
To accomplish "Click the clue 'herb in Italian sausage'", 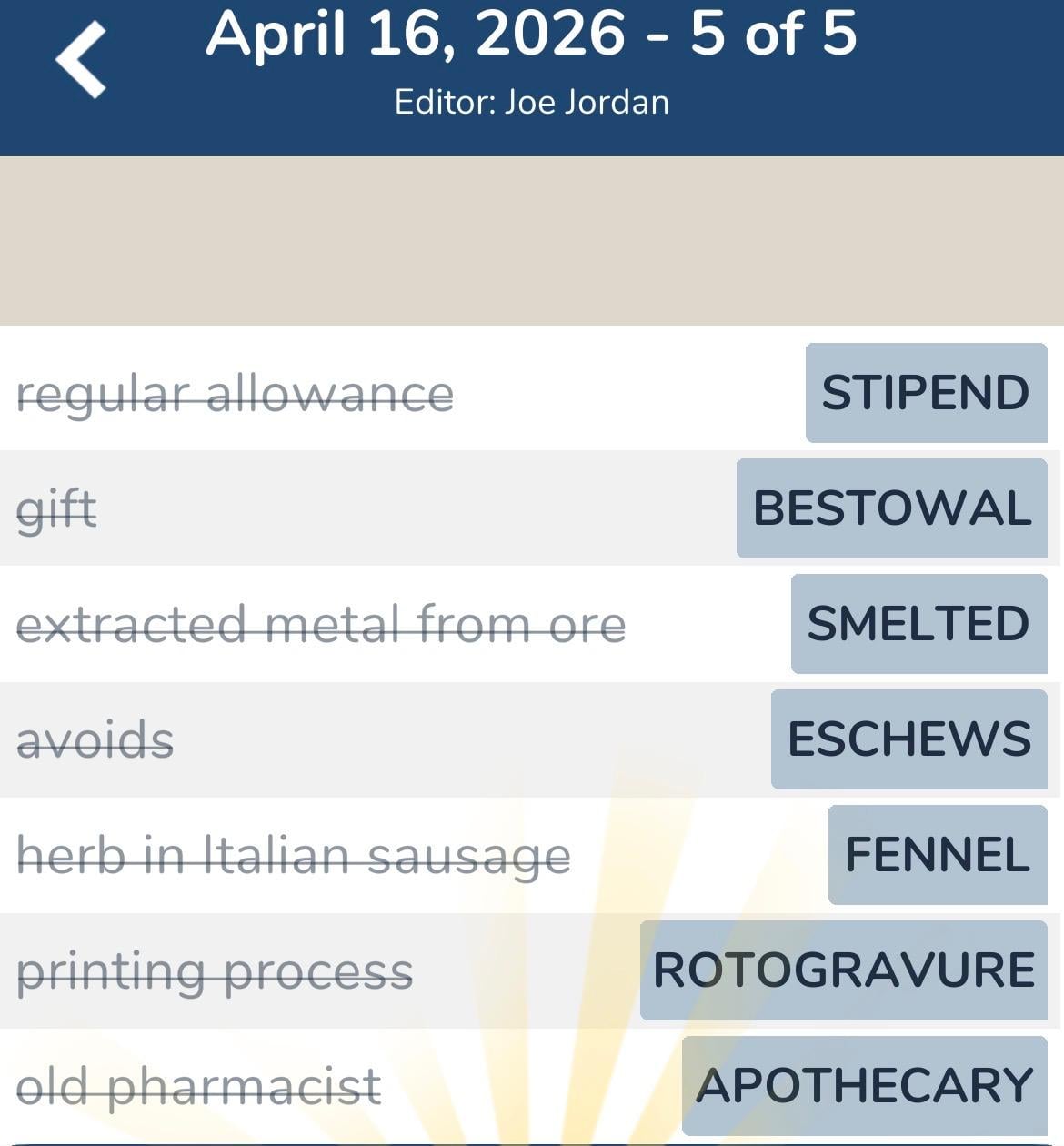I will point(295,855).
